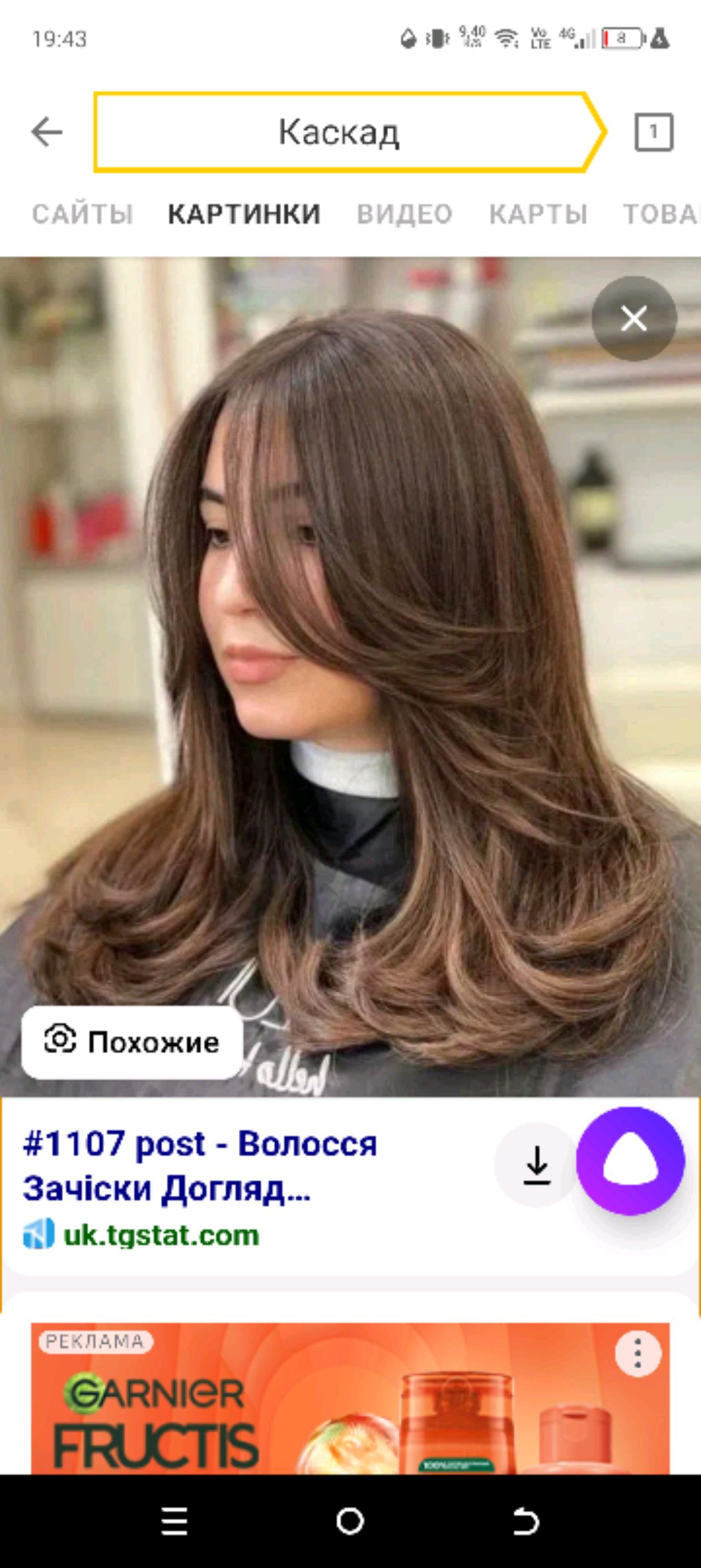The image size is (701, 1568).
Task: Find similar images with Похожие
Action: point(132,1042)
